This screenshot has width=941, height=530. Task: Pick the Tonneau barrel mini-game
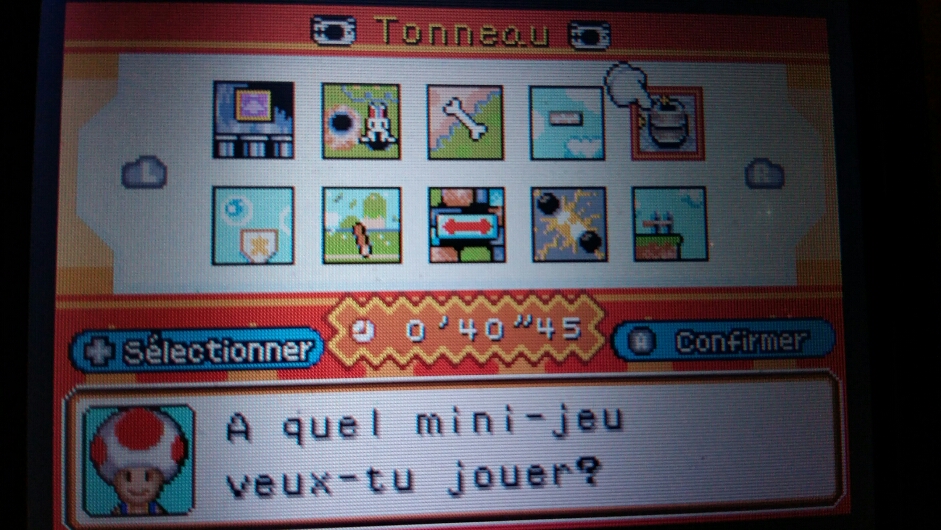pyautogui.click(x=667, y=125)
